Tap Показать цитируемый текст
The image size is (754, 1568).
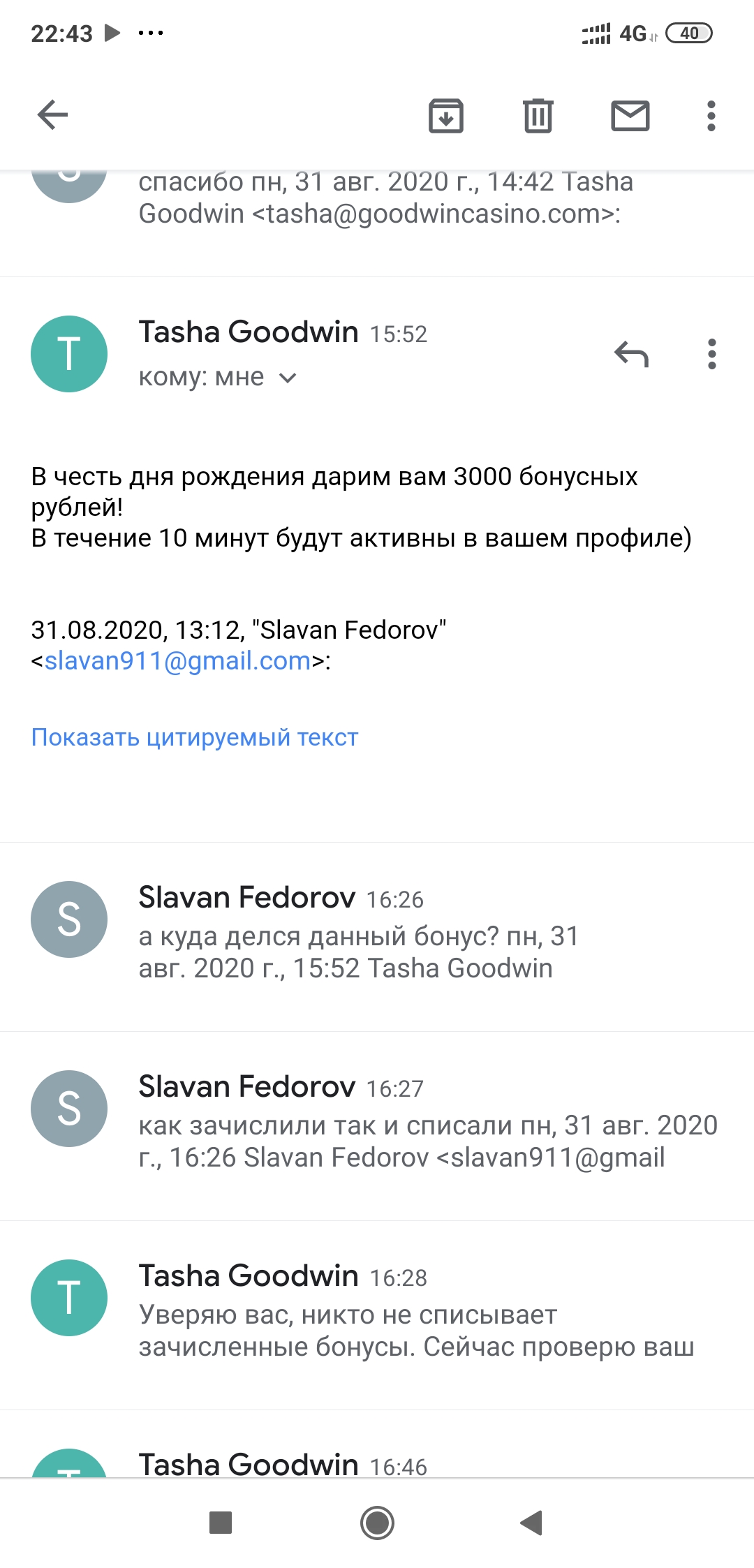click(x=195, y=737)
